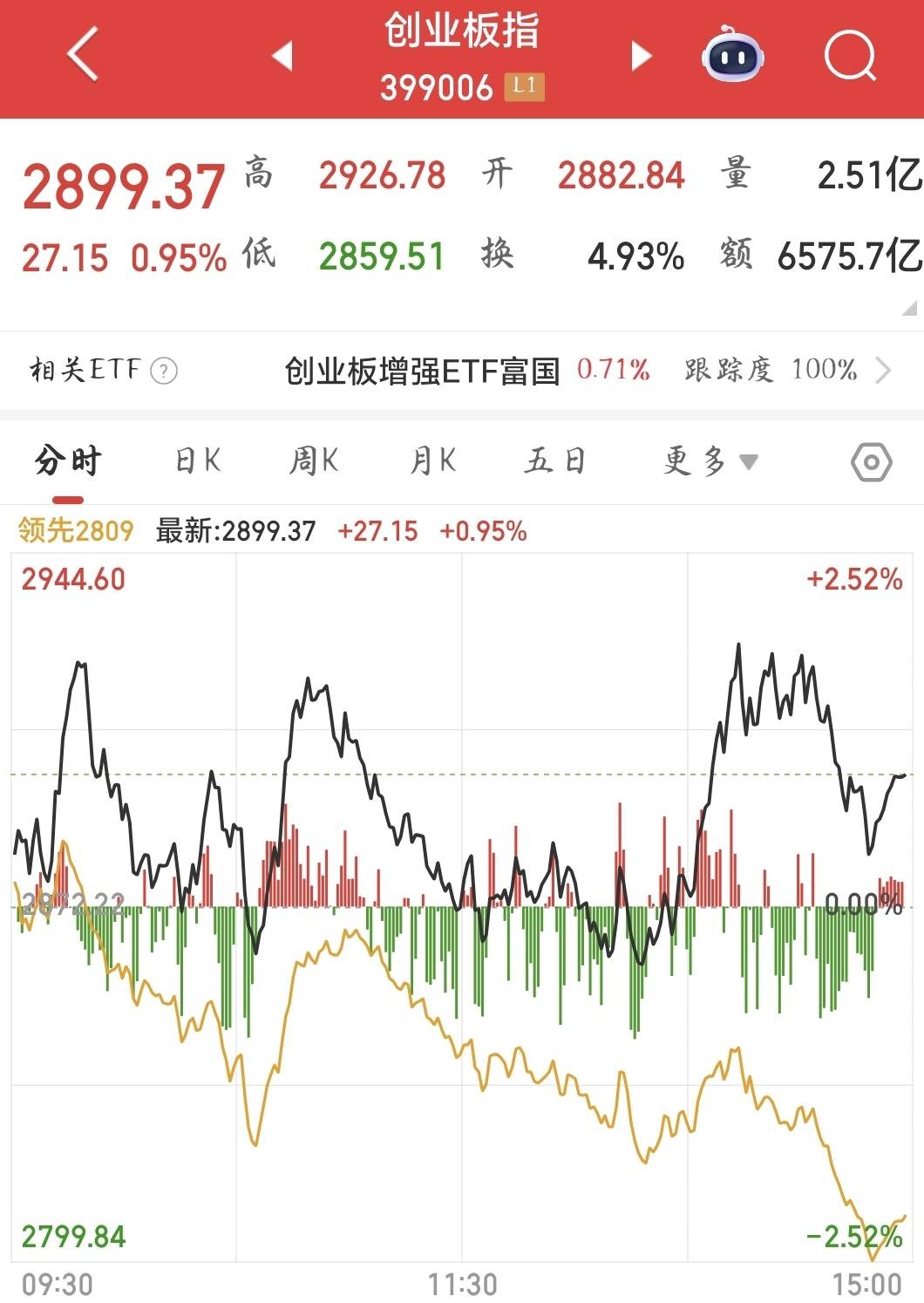The image size is (924, 1303).
Task: Switch to the 月K chart tab
Action: point(433,460)
